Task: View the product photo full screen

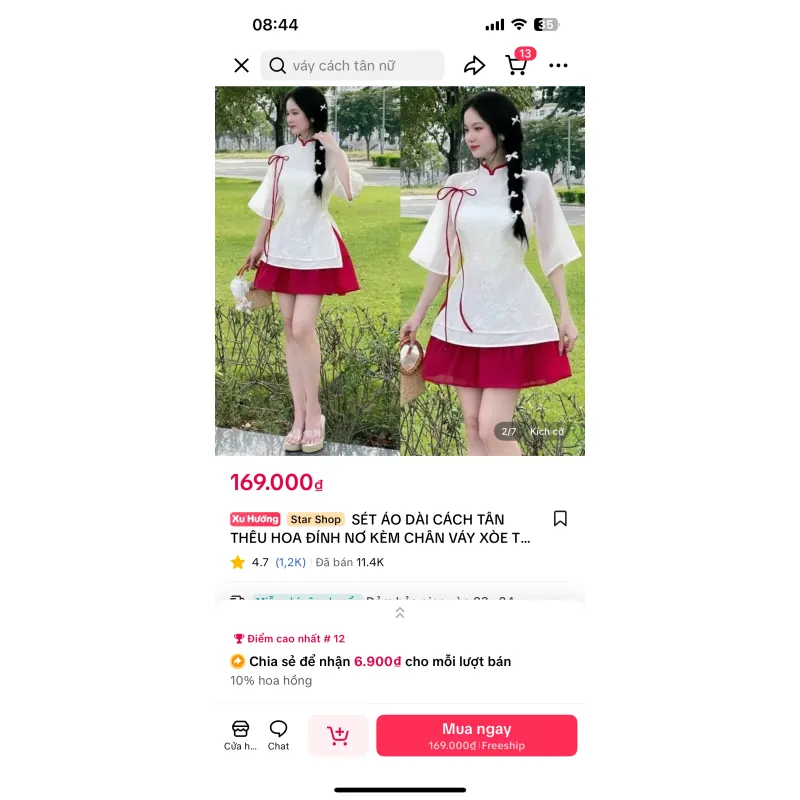Action: point(400,270)
